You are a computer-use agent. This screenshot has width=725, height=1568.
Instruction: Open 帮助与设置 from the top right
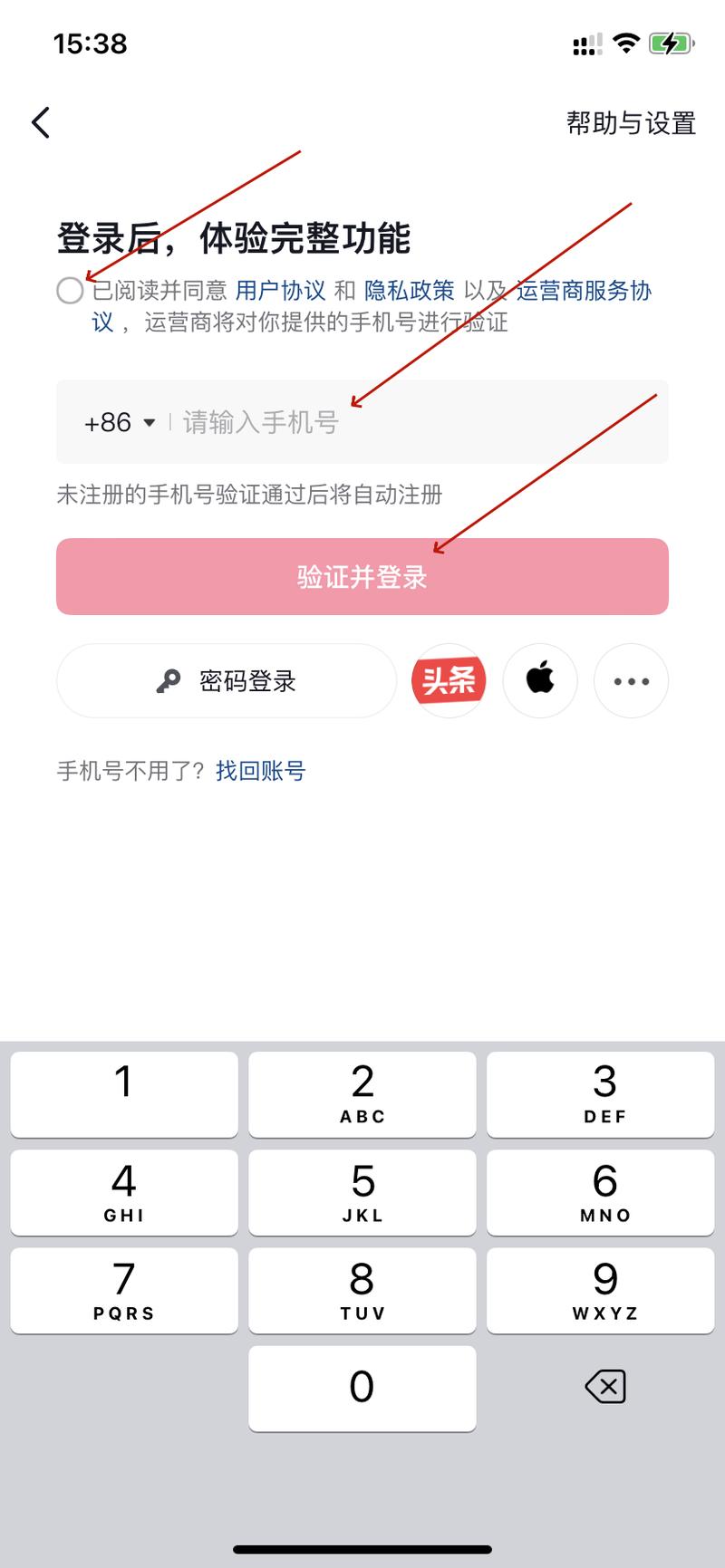click(x=630, y=123)
